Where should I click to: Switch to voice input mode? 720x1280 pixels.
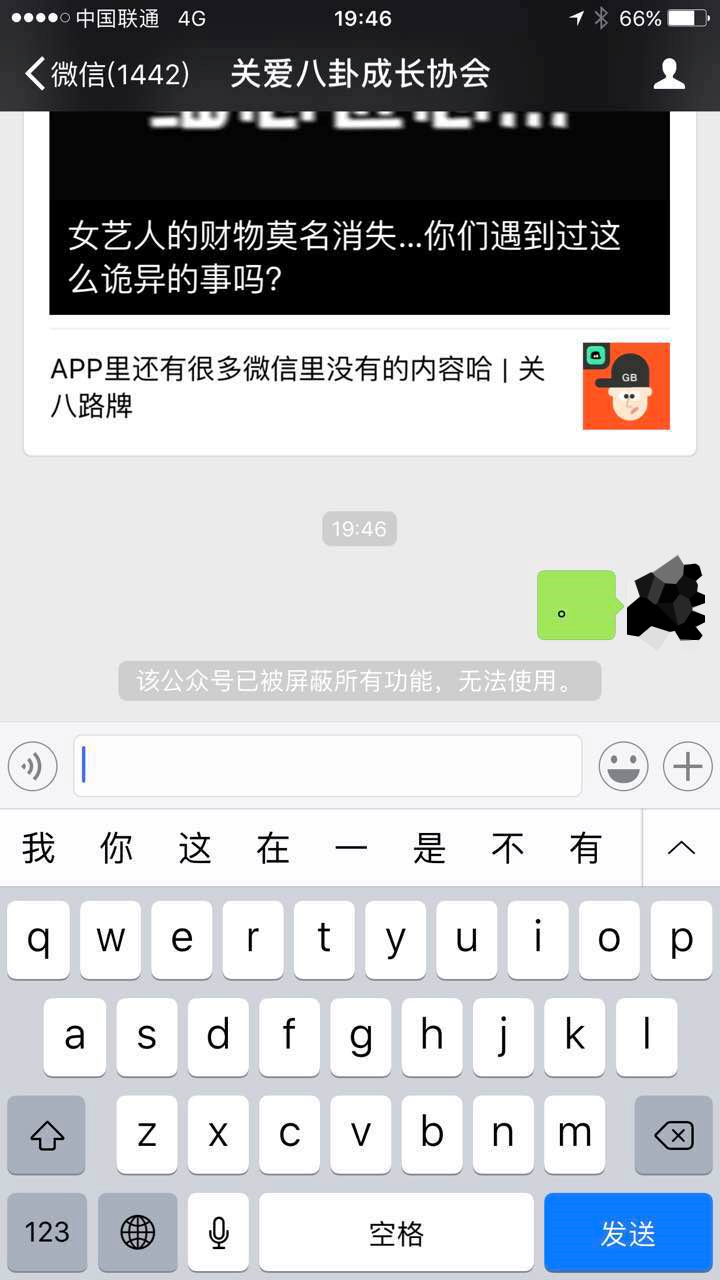(33, 767)
